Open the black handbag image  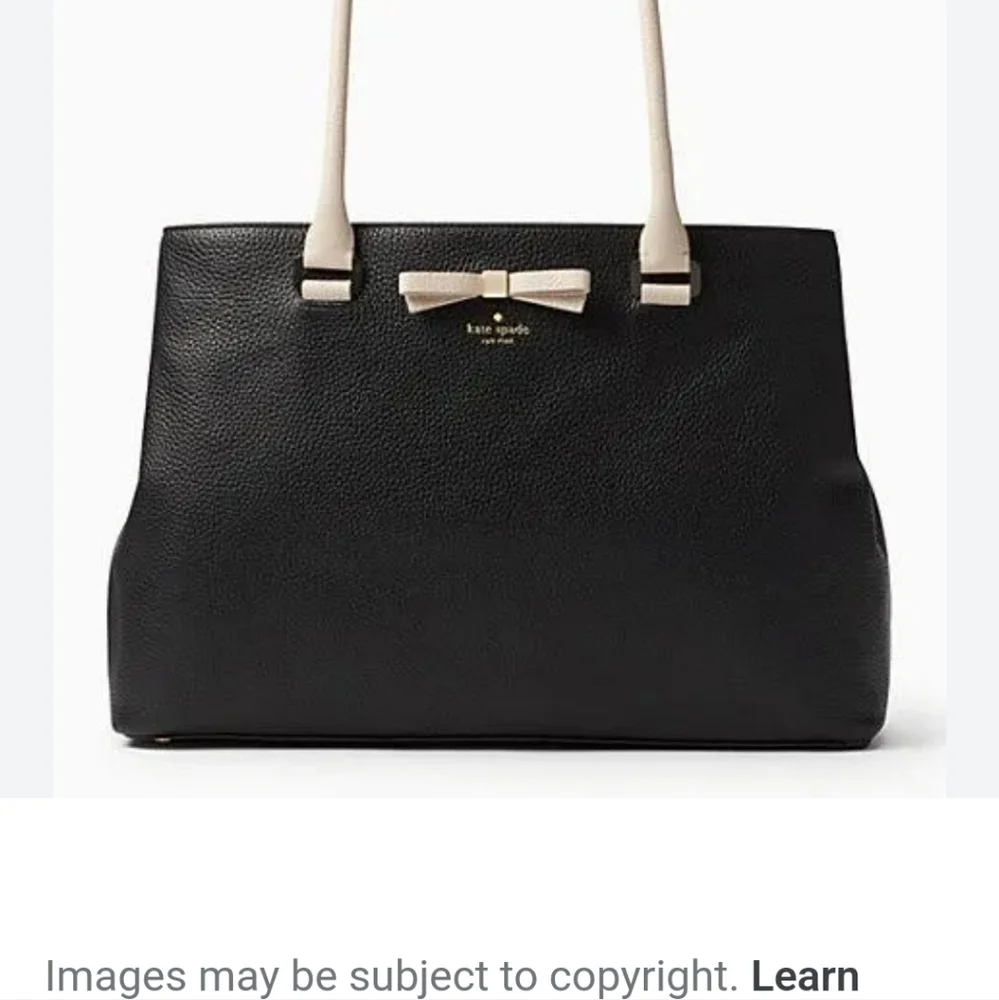pyautogui.click(x=500, y=399)
